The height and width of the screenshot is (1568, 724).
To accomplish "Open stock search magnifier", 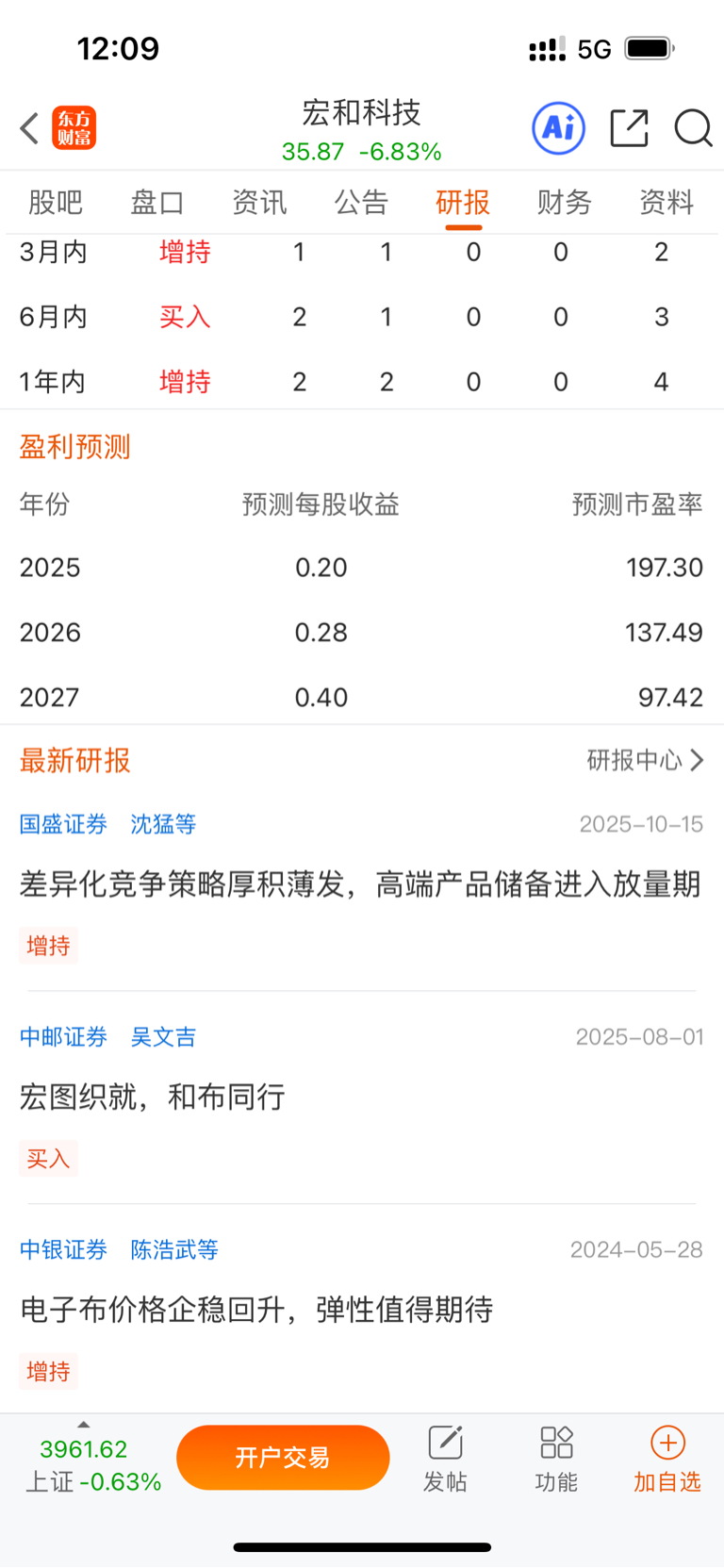I will pyautogui.click(x=693, y=128).
